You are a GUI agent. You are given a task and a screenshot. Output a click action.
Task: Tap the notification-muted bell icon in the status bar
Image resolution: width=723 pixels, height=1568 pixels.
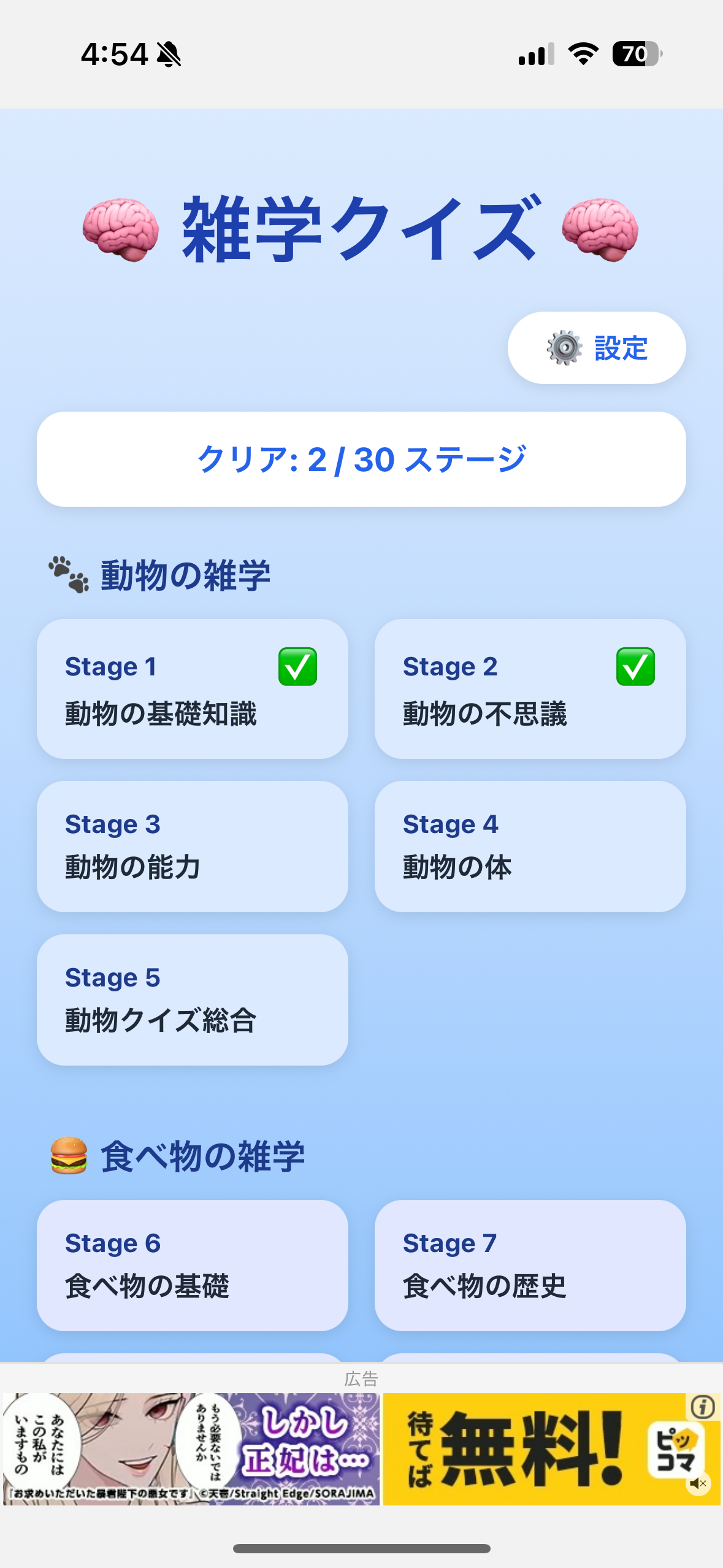(167, 55)
